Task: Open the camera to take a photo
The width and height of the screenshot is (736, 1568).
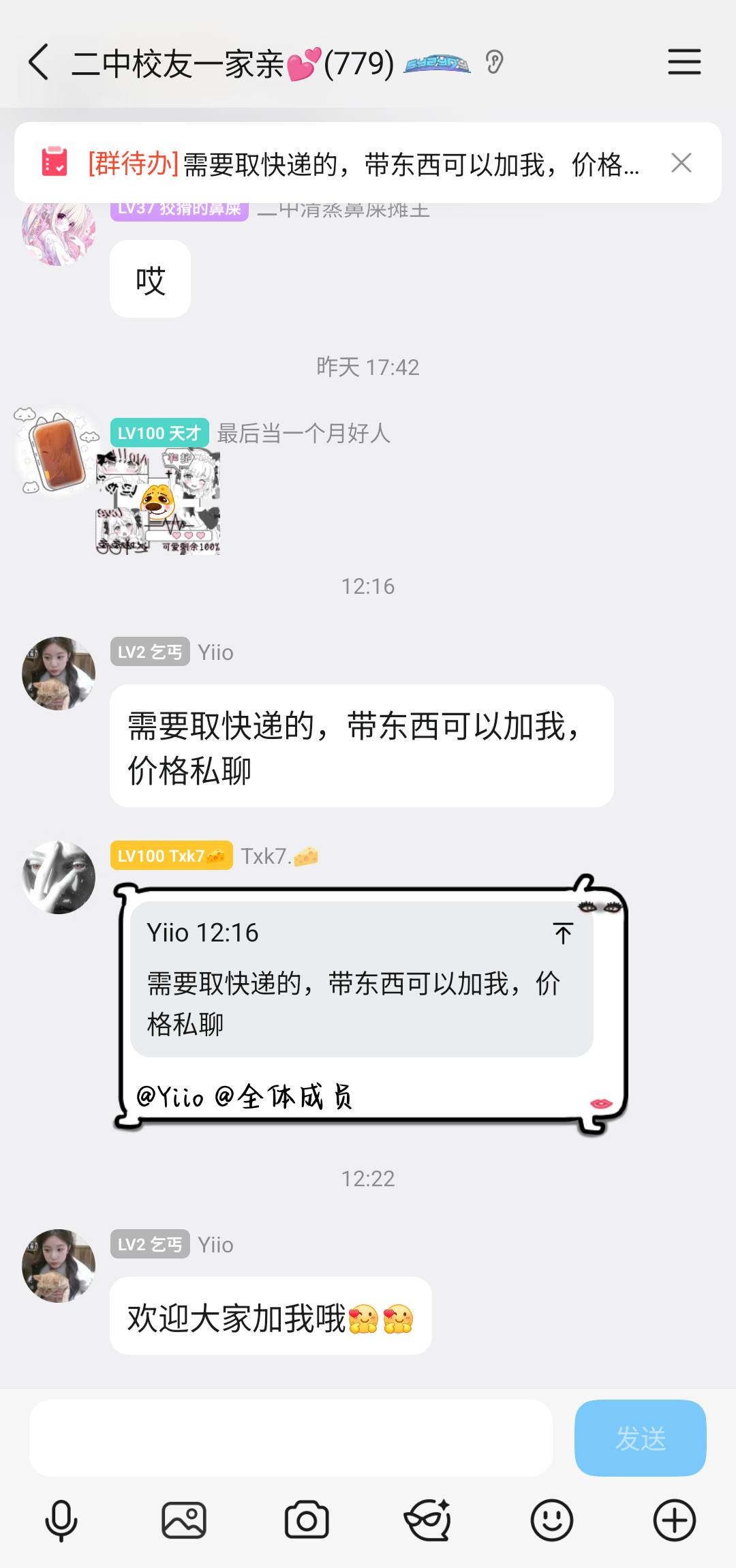Action: pyautogui.click(x=307, y=1520)
